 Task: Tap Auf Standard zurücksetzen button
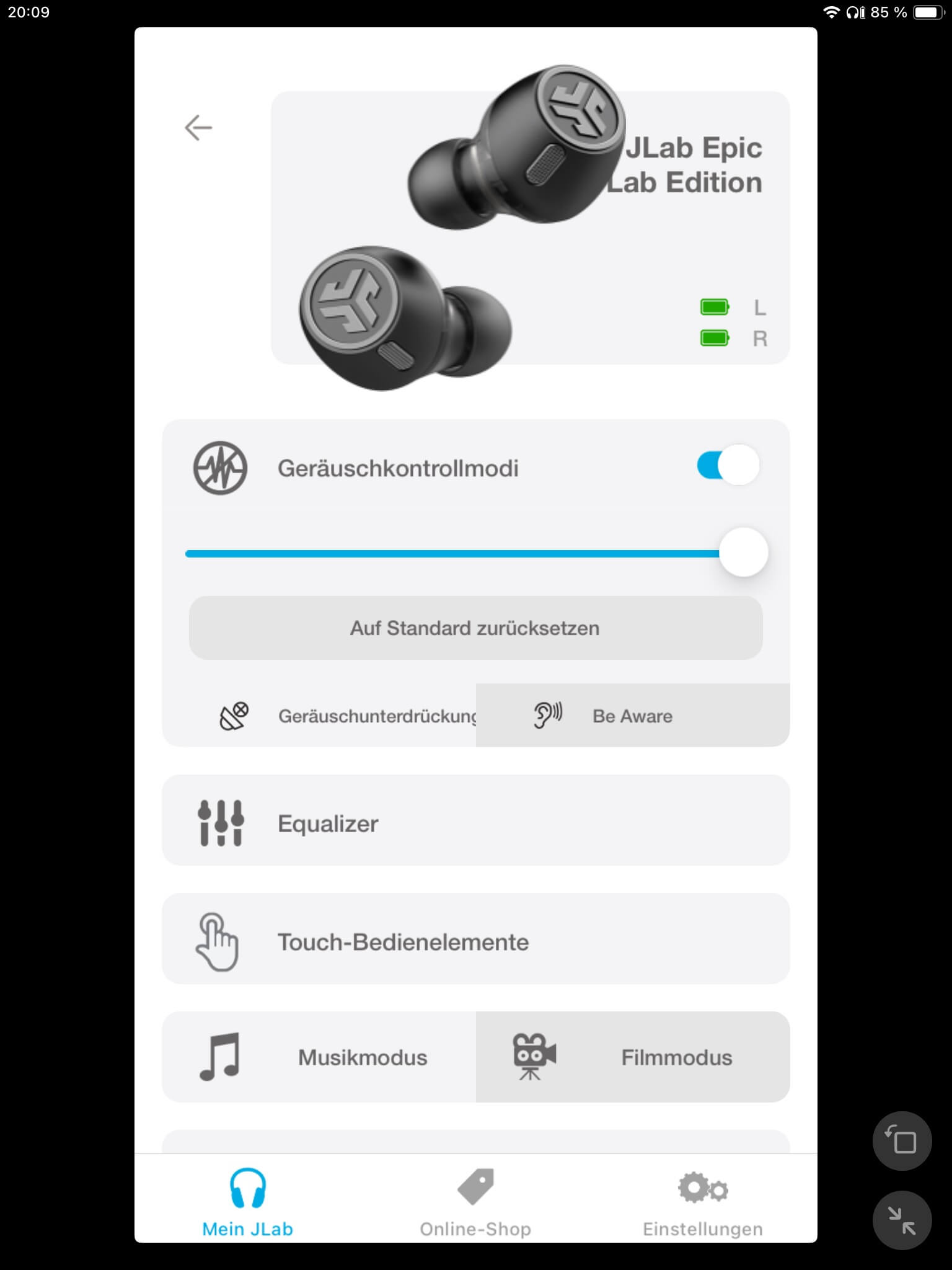click(x=475, y=628)
